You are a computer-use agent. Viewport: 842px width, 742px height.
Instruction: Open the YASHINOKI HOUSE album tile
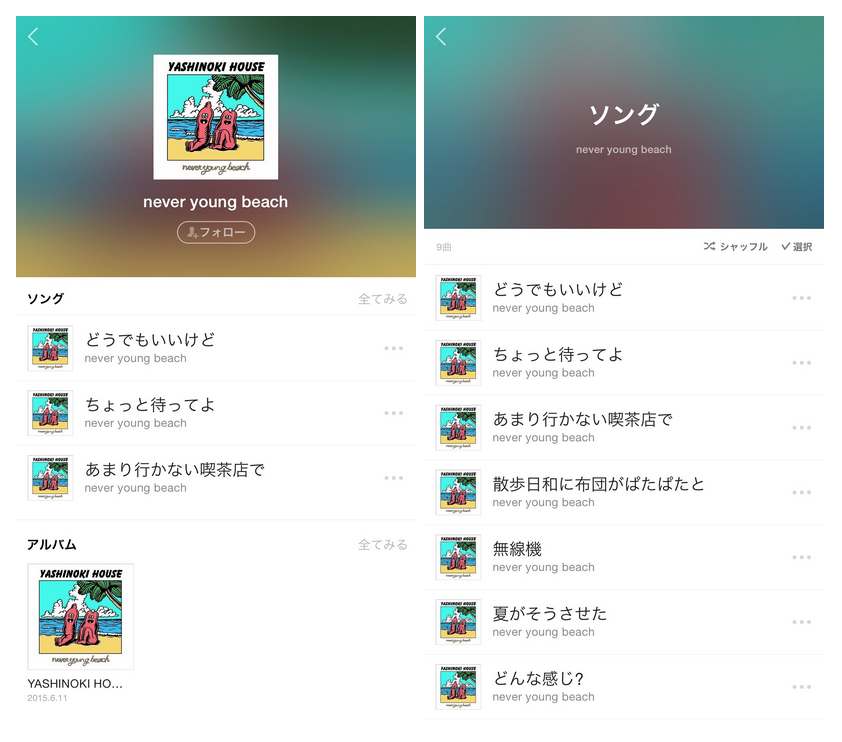(81, 617)
